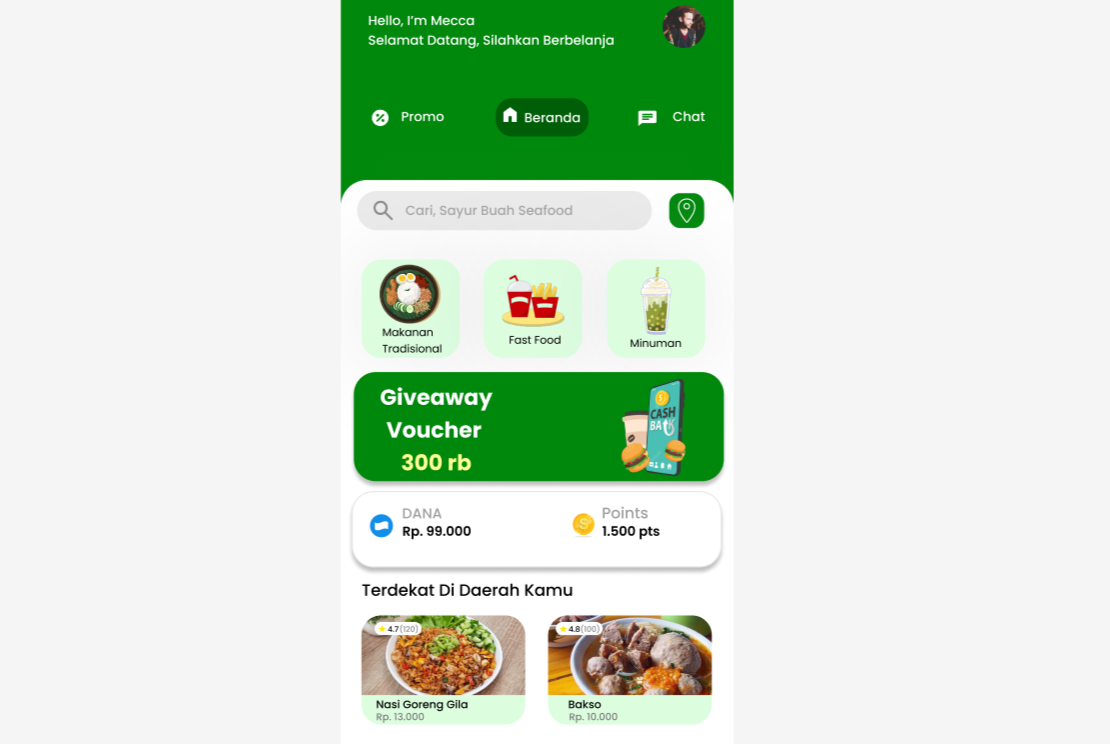The height and width of the screenshot is (744, 1110).
Task: Open the location pin button
Action: [x=686, y=210]
